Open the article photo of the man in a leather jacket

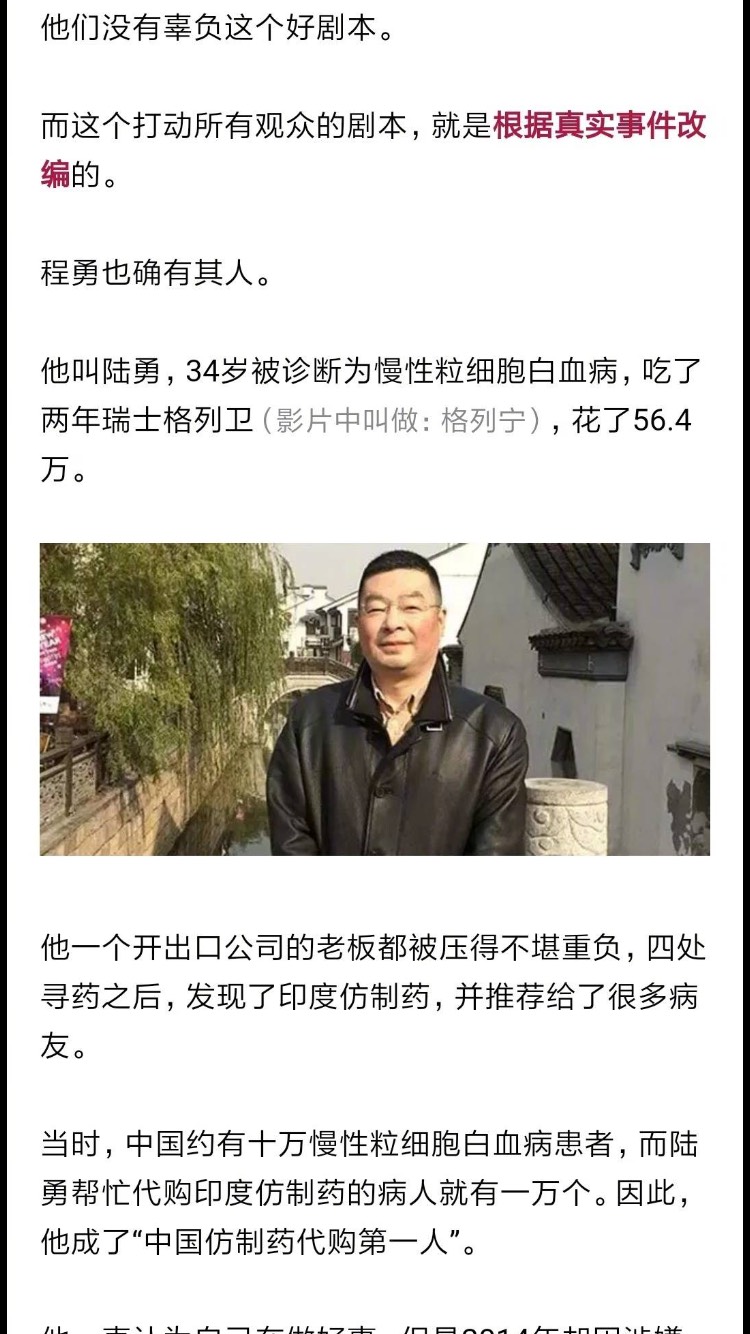click(375, 699)
